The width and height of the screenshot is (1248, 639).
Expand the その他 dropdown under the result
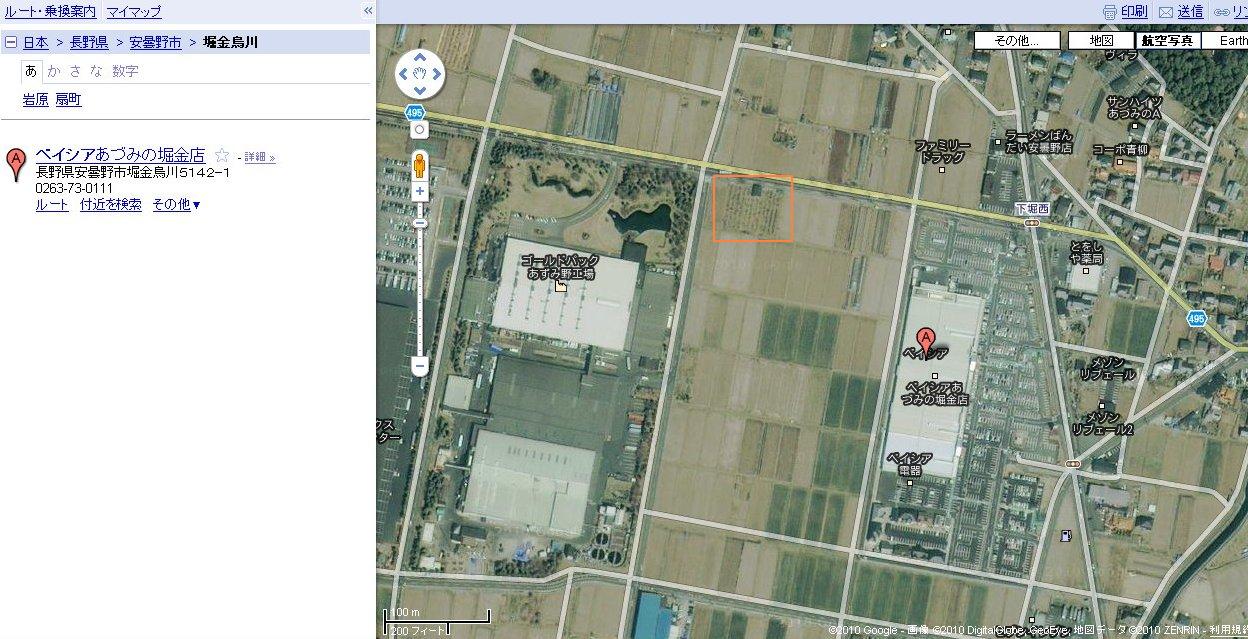click(176, 204)
